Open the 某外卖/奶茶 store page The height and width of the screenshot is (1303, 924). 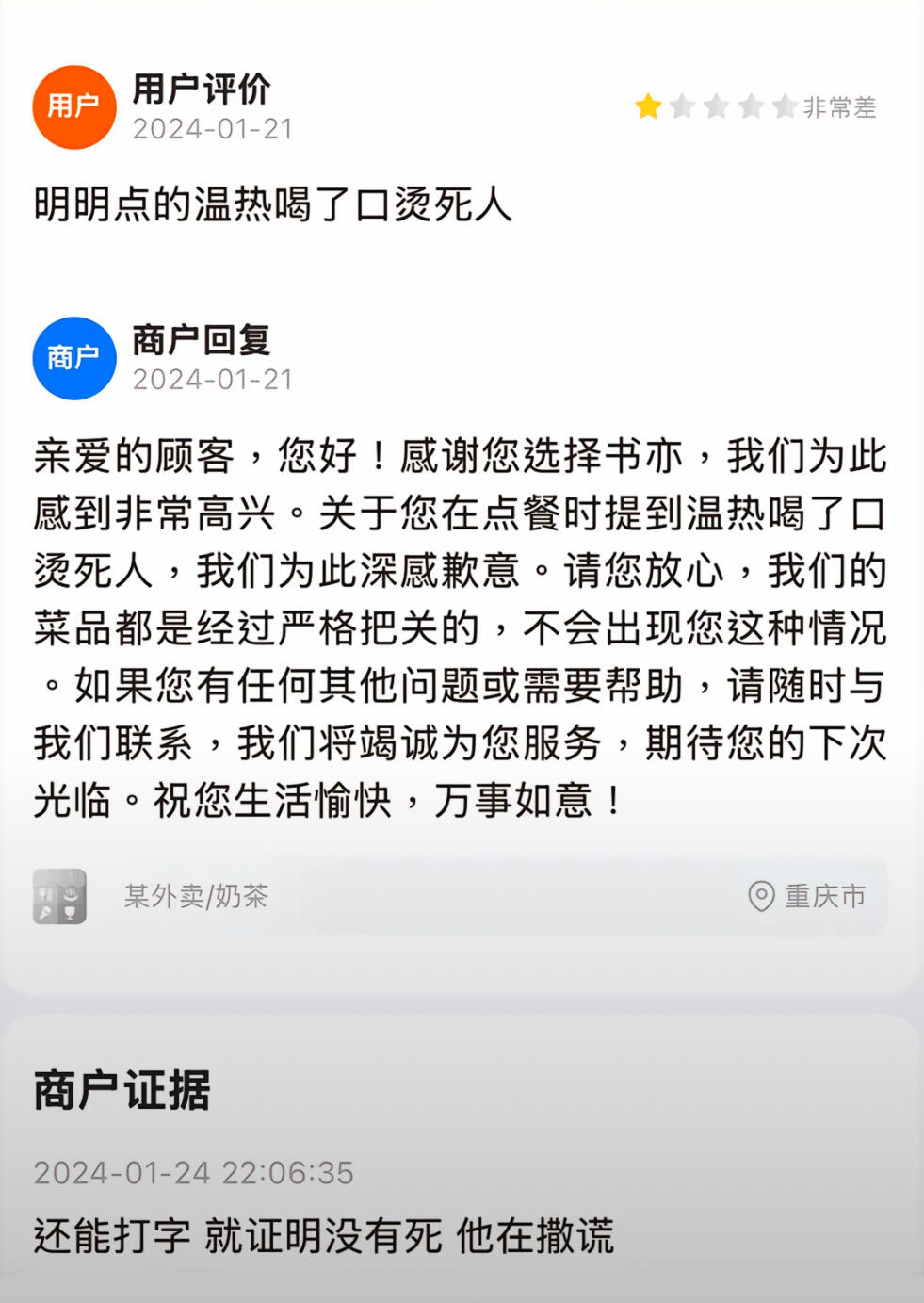(195, 898)
